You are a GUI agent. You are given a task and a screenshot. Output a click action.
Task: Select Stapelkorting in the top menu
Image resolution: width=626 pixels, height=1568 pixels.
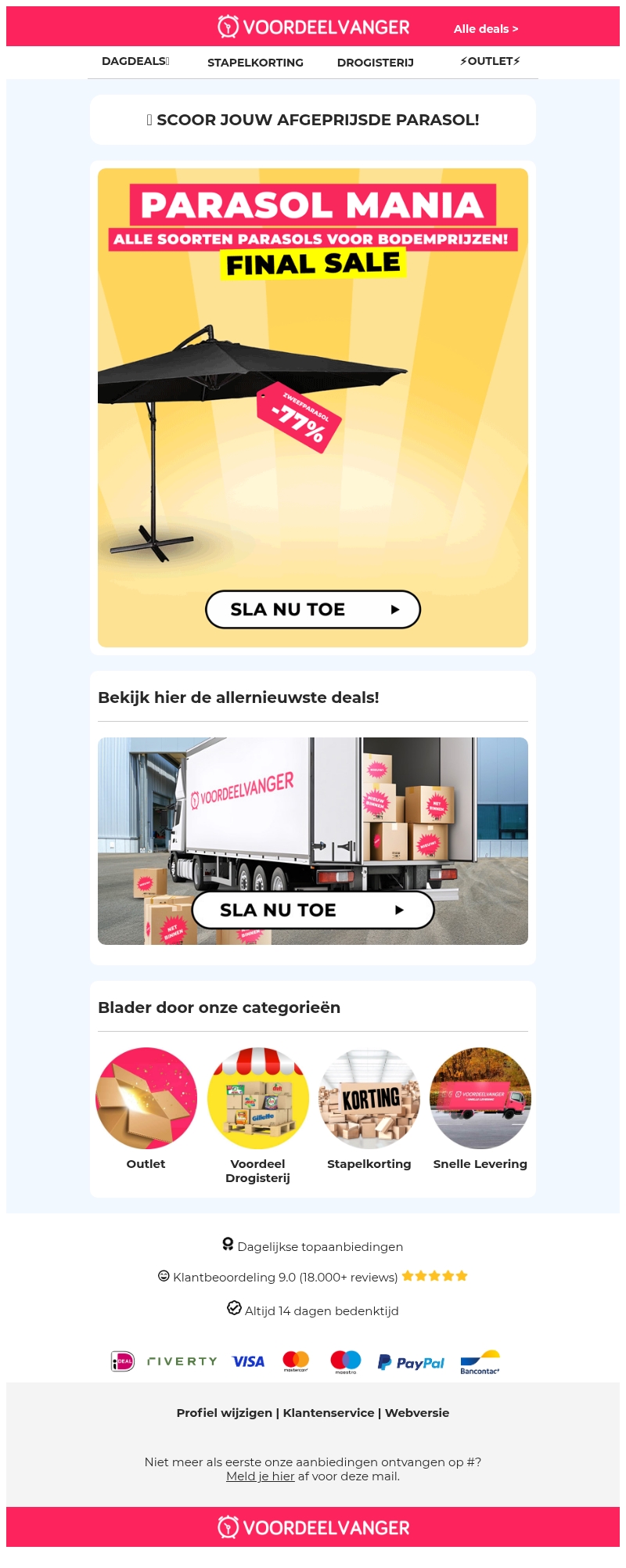255,63
